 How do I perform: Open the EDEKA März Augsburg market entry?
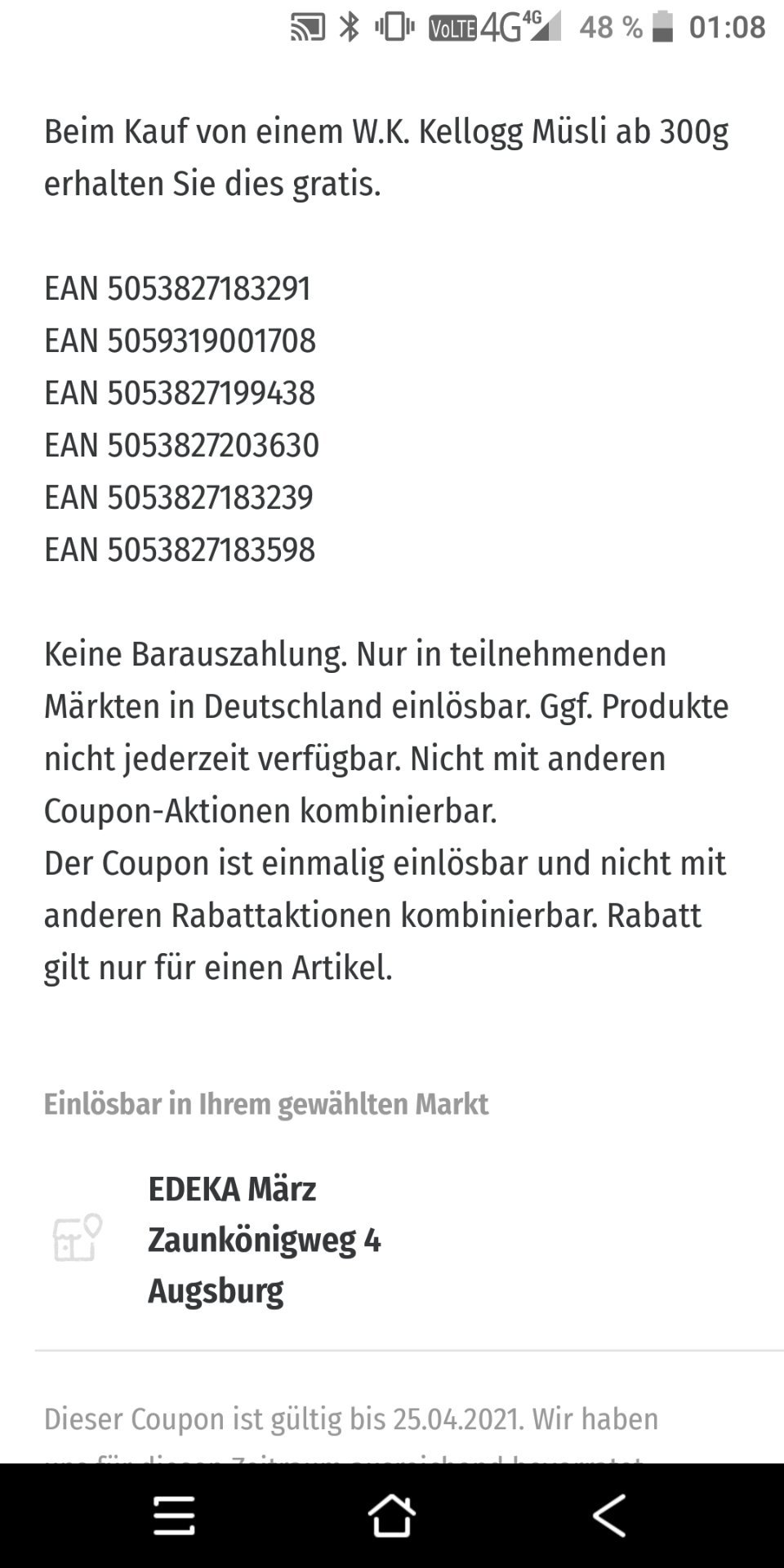(x=392, y=1240)
